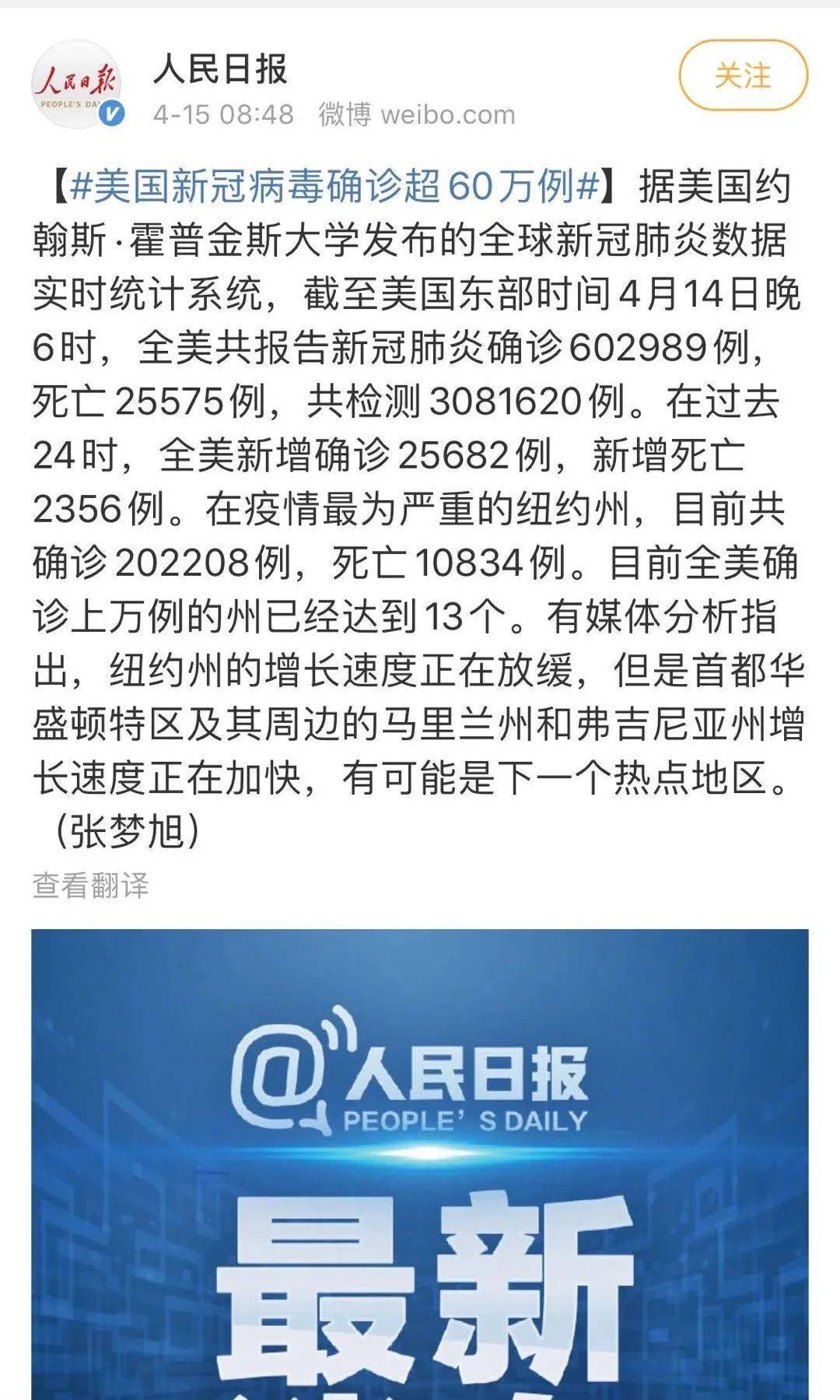The height and width of the screenshot is (1400, 840).
Task: Open hashtag #美国新冠病毒确诊超60万例#
Action: (334, 187)
